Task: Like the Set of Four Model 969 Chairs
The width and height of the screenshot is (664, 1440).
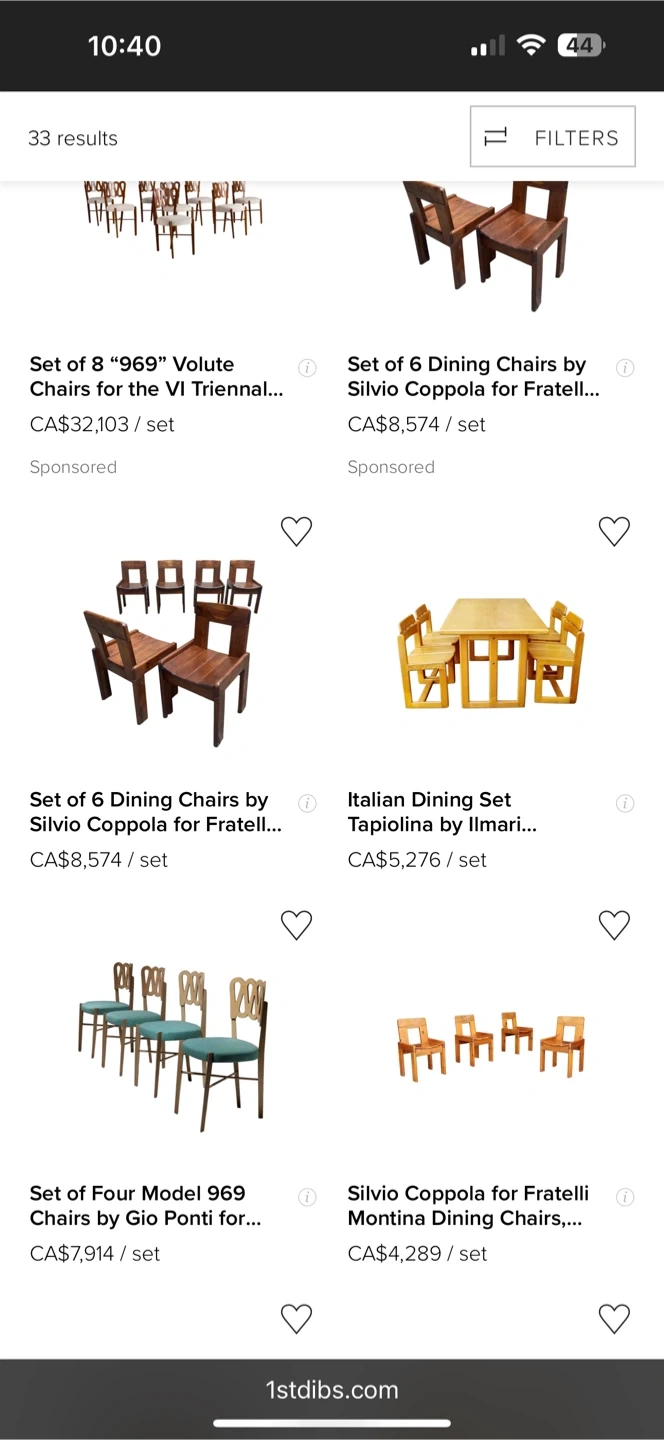Action: click(296, 925)
